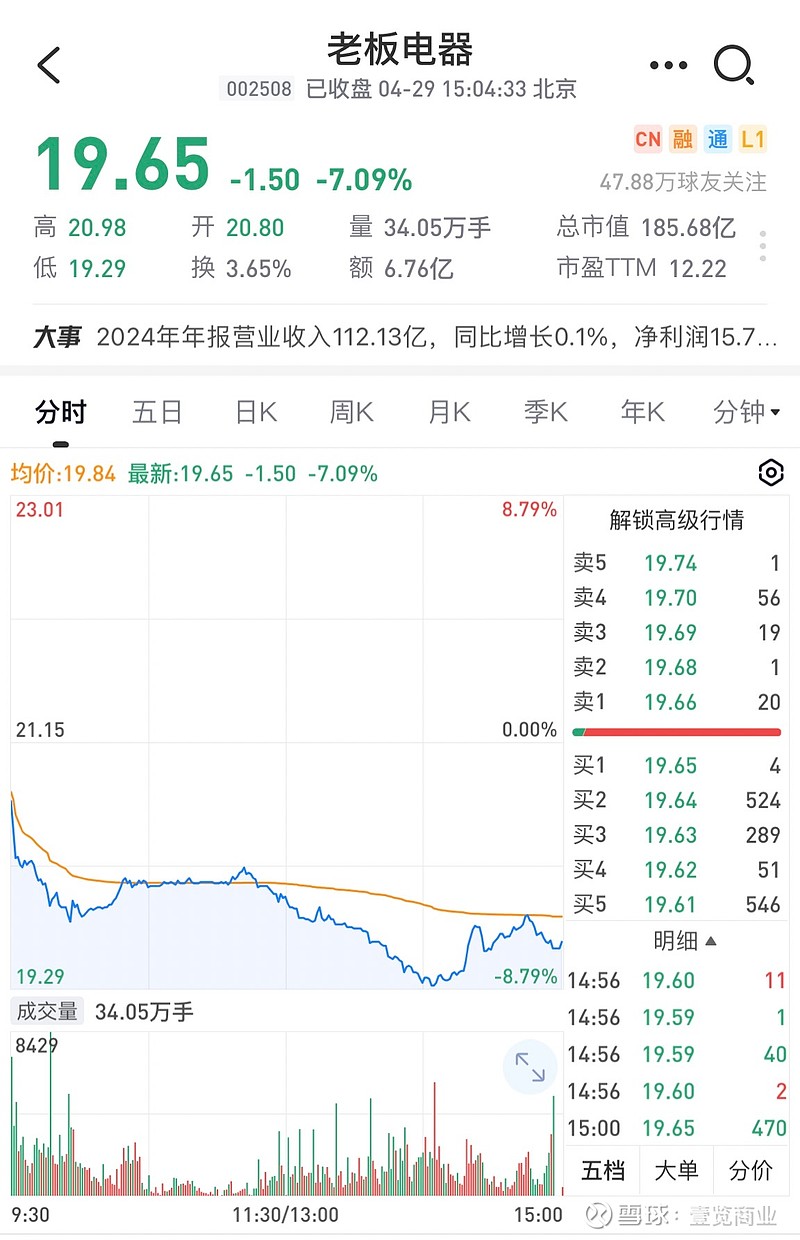Switch to the 五日 chart tab
The height and width of the screenshot is (1240, 800).
[158, 412]
